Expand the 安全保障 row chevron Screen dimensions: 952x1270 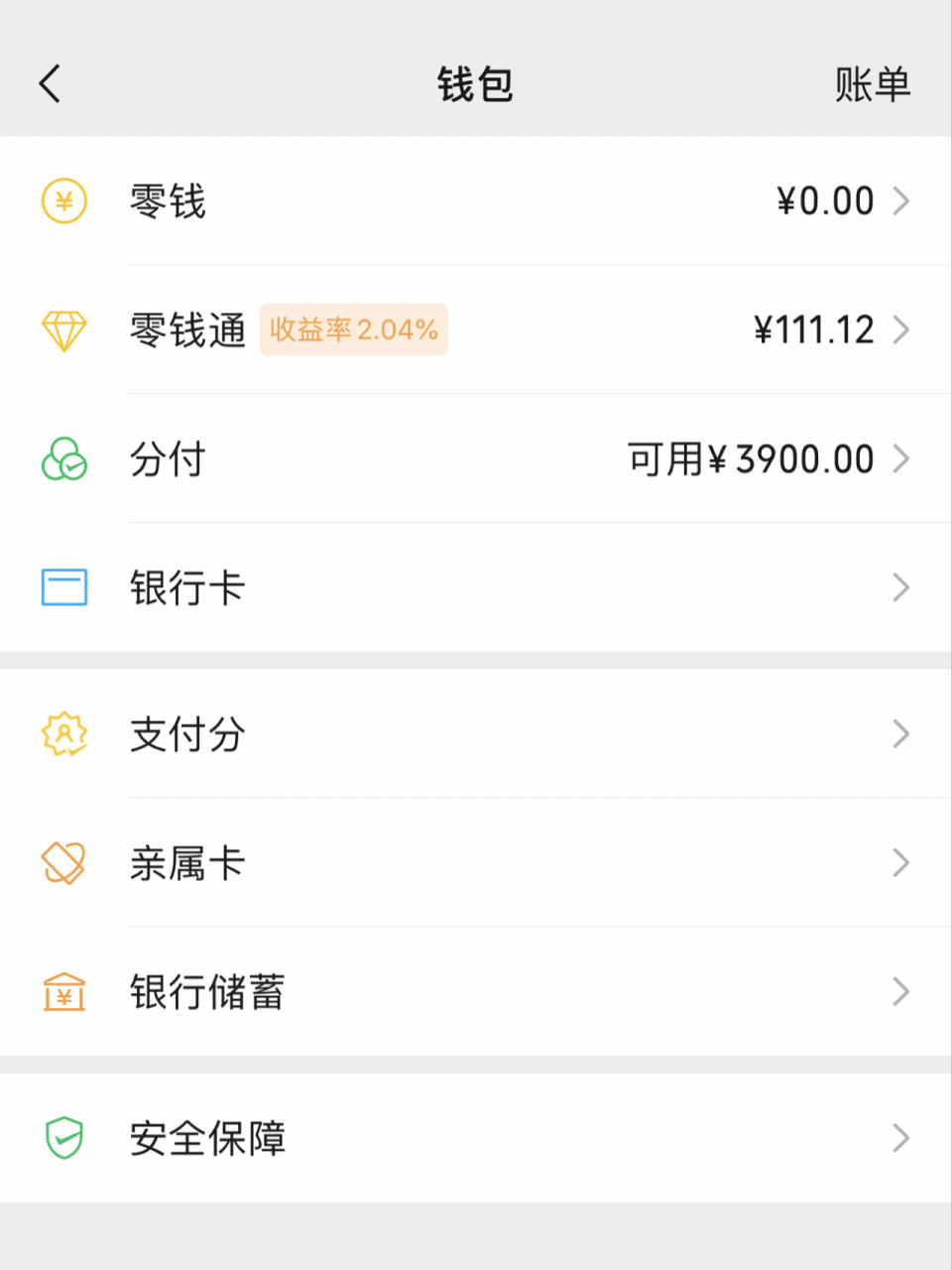point(901,1138)
